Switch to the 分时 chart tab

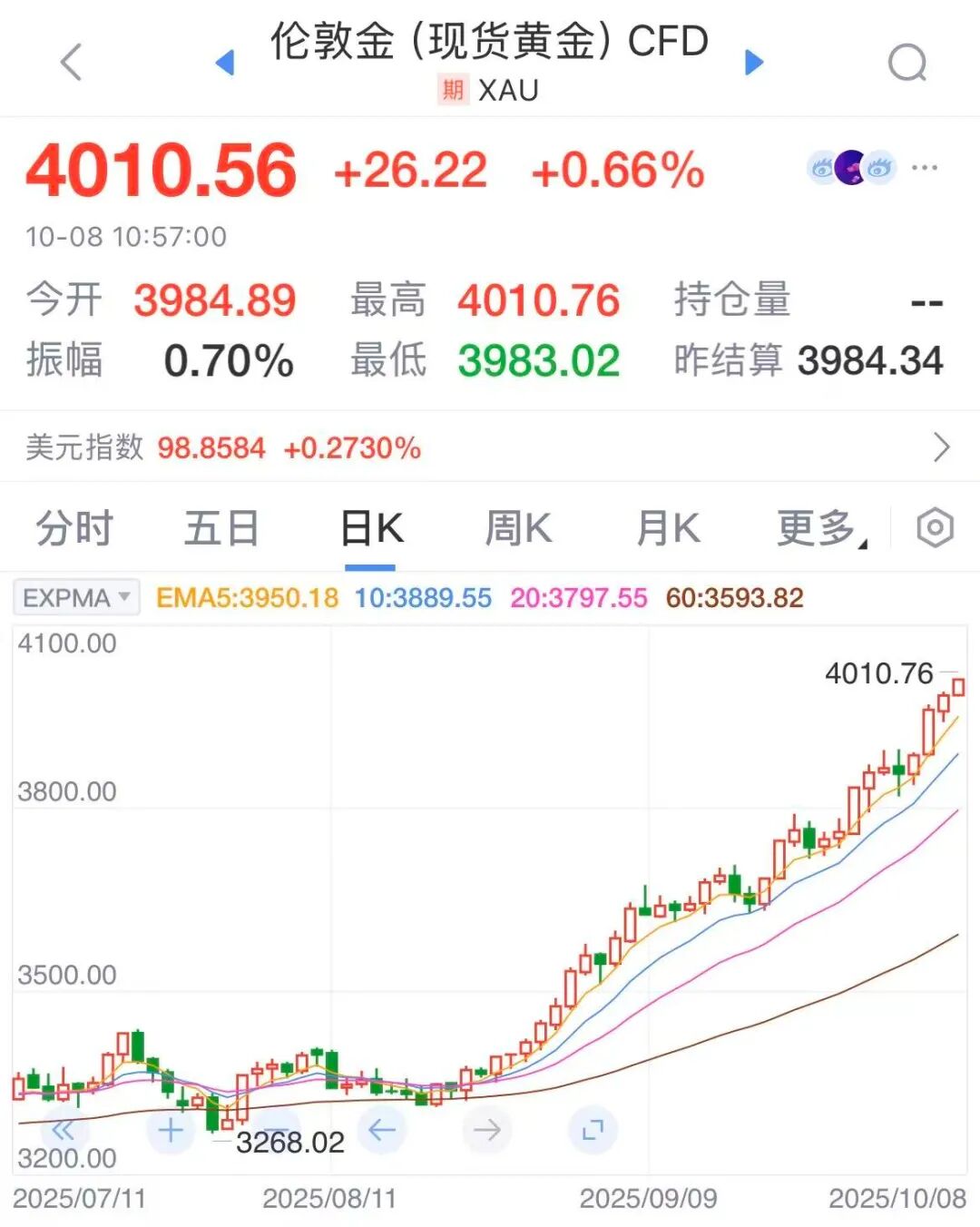click(74, 528)
